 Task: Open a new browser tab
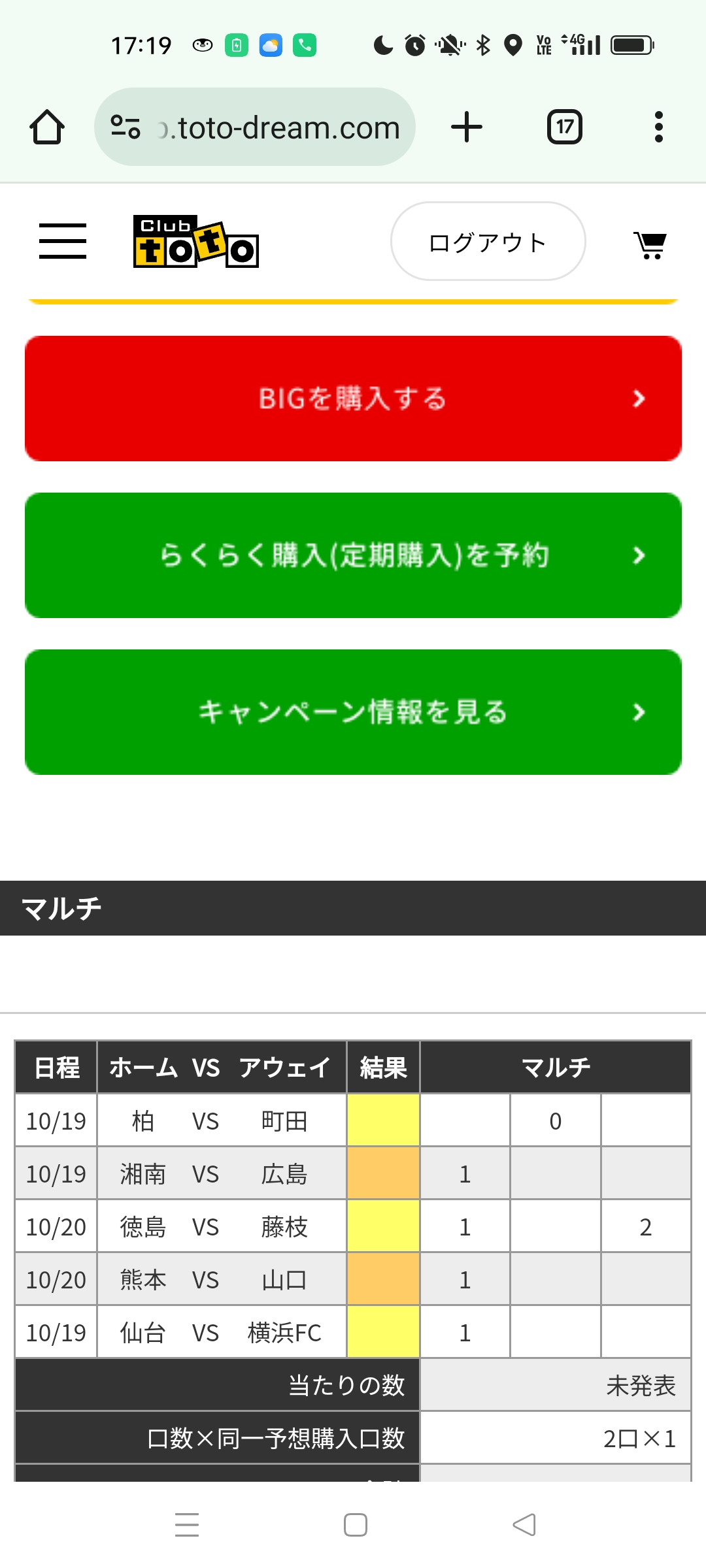point(467,127)
